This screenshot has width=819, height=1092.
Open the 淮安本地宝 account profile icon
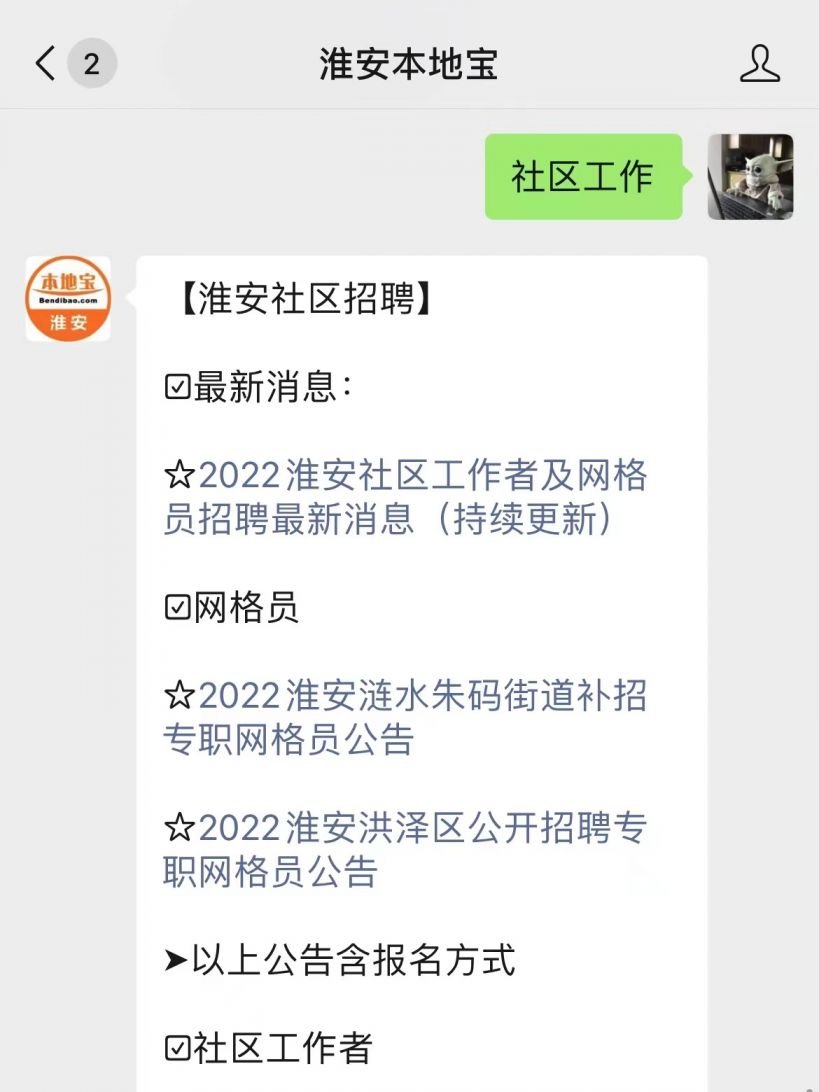[x=760, y=64]
